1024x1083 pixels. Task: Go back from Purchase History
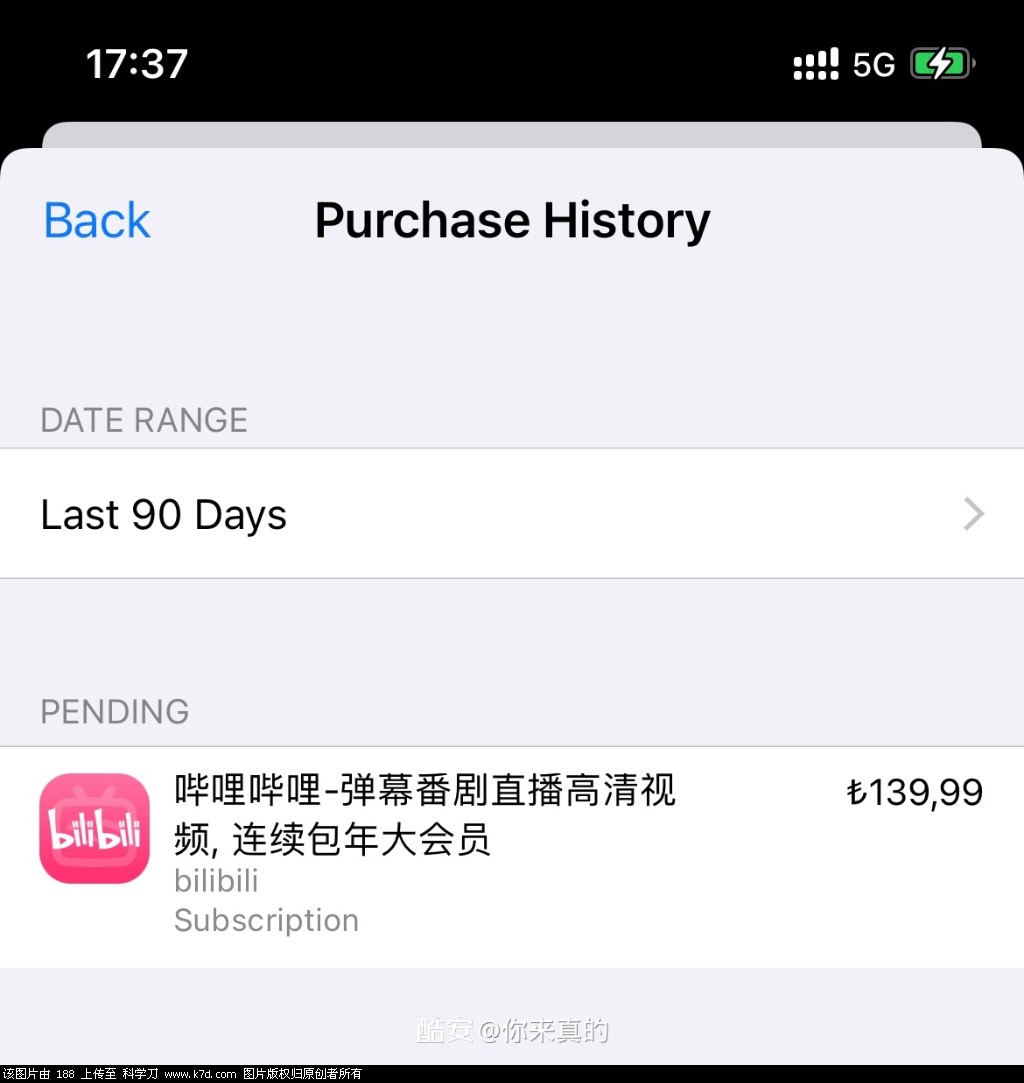tap(97, 220)
